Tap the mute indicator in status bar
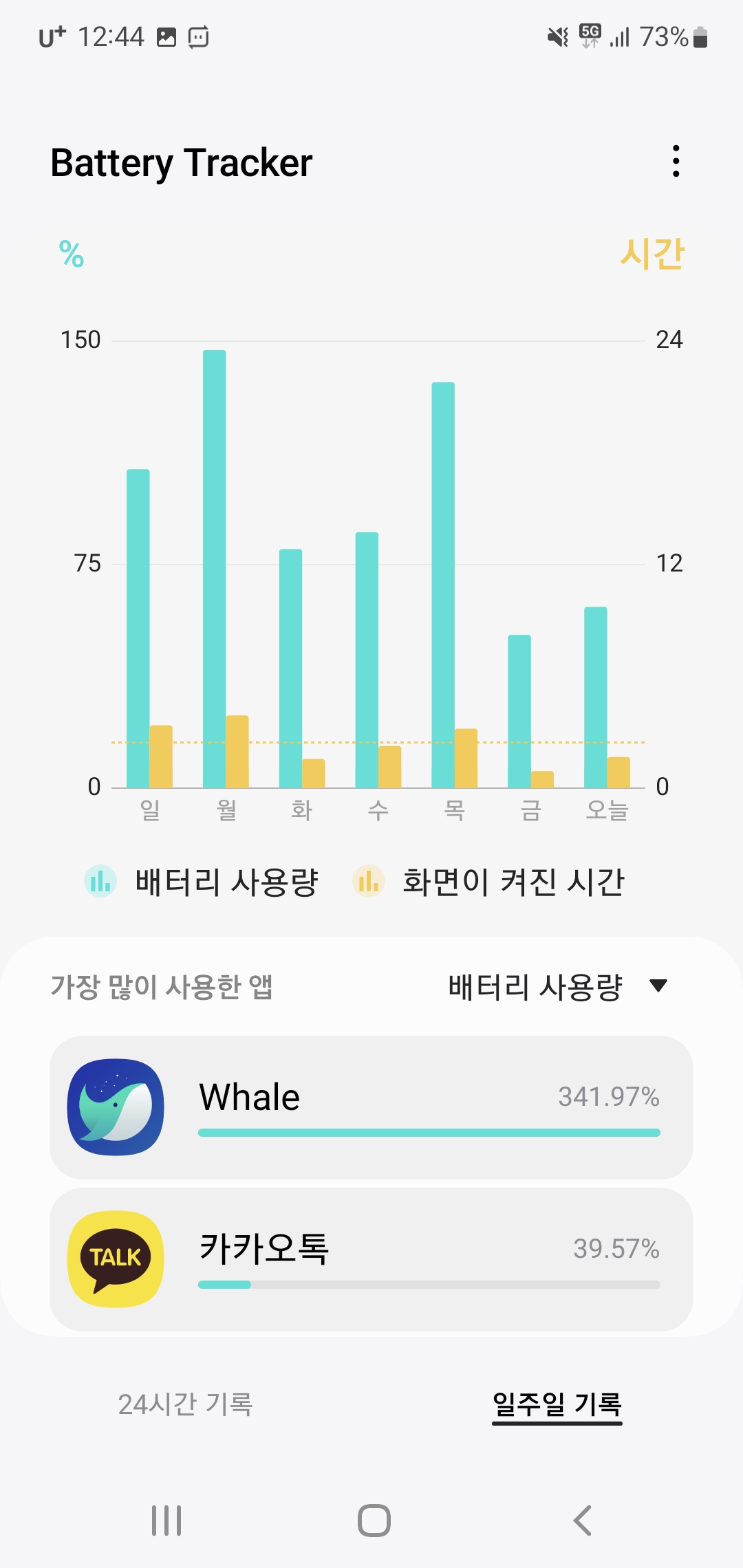The image size is (743, 1568). click(556, 36)
